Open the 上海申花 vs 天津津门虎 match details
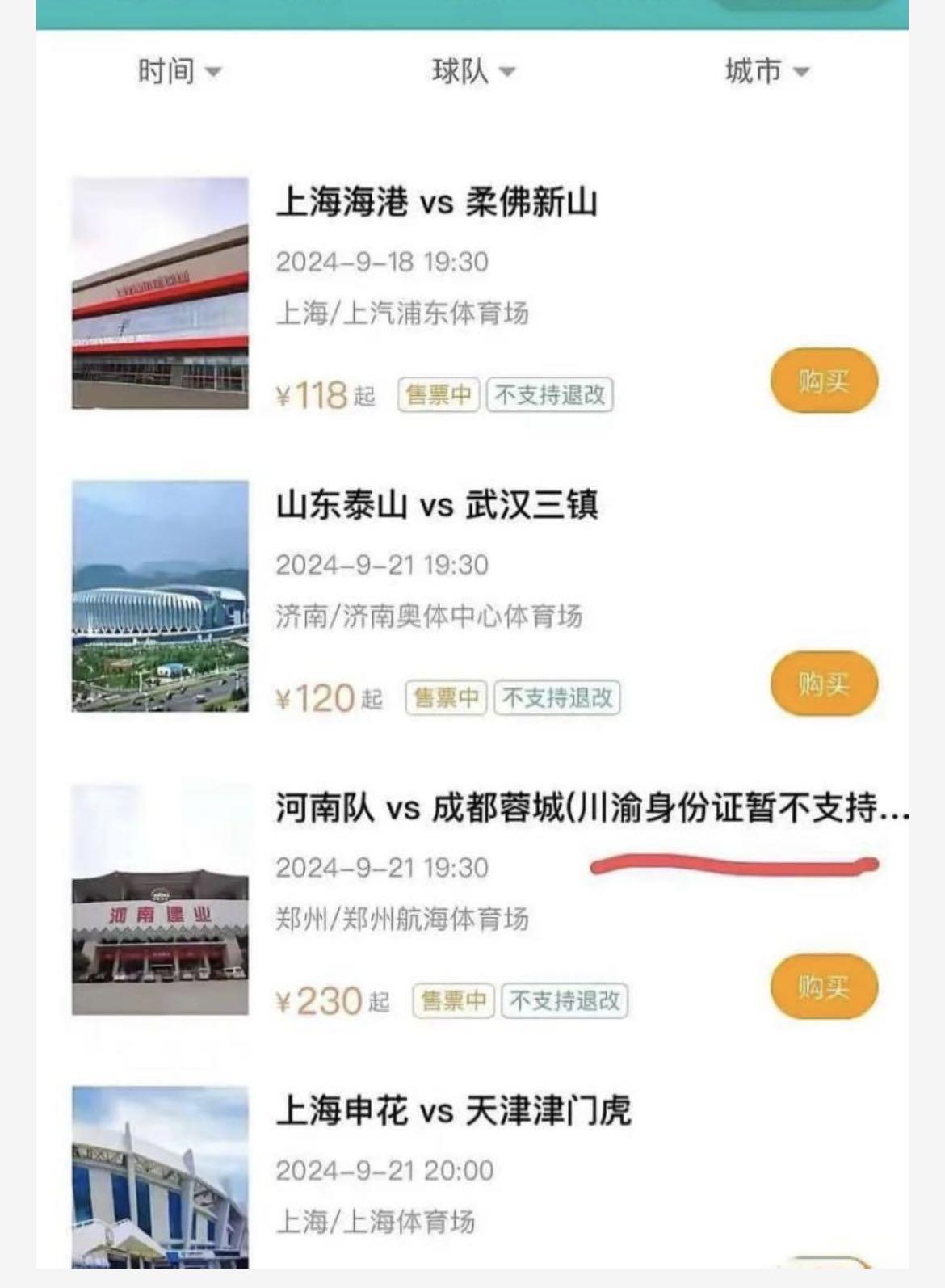Viewport: 945px width, 1288px height. pyautogui.click(x=452, y=1111)
